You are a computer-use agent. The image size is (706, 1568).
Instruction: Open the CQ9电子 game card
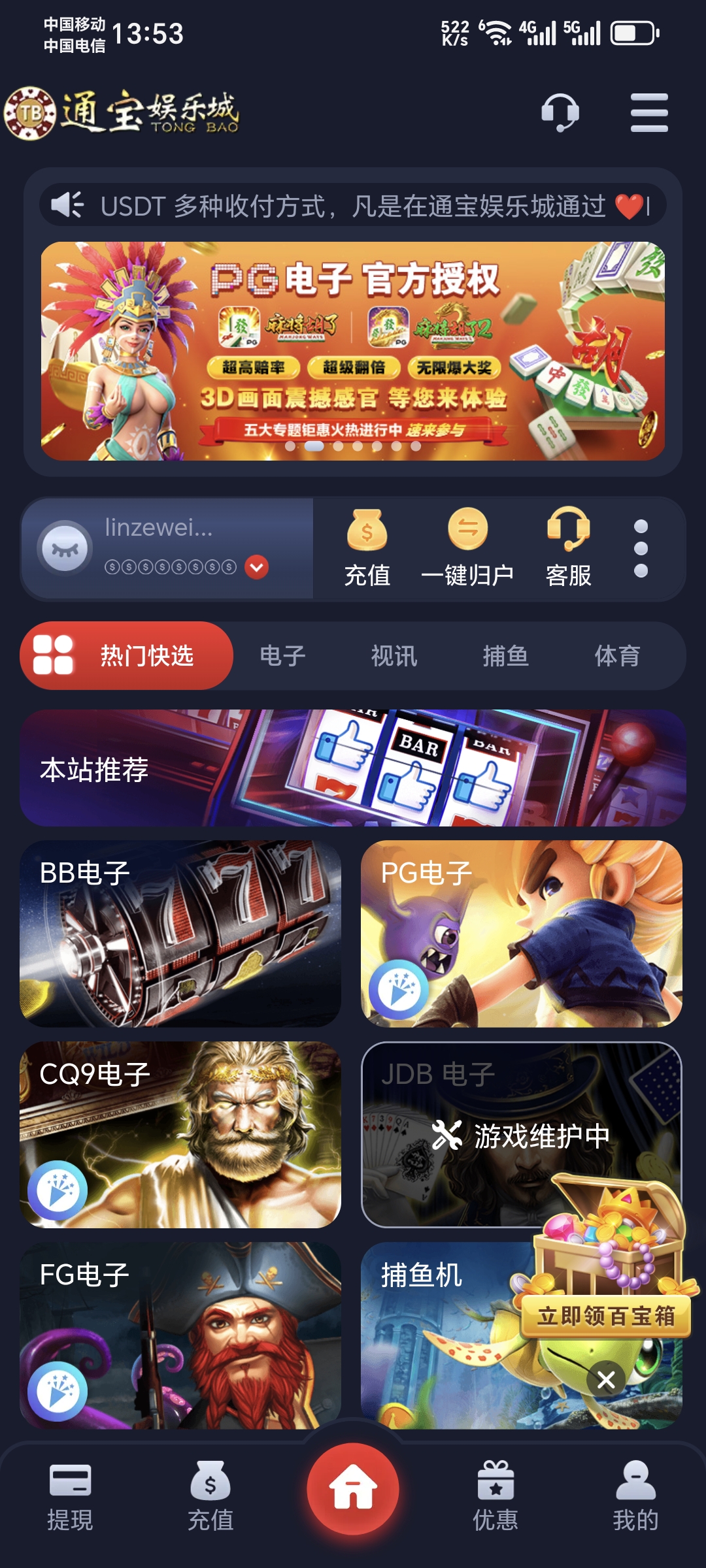click(180, 1134)
